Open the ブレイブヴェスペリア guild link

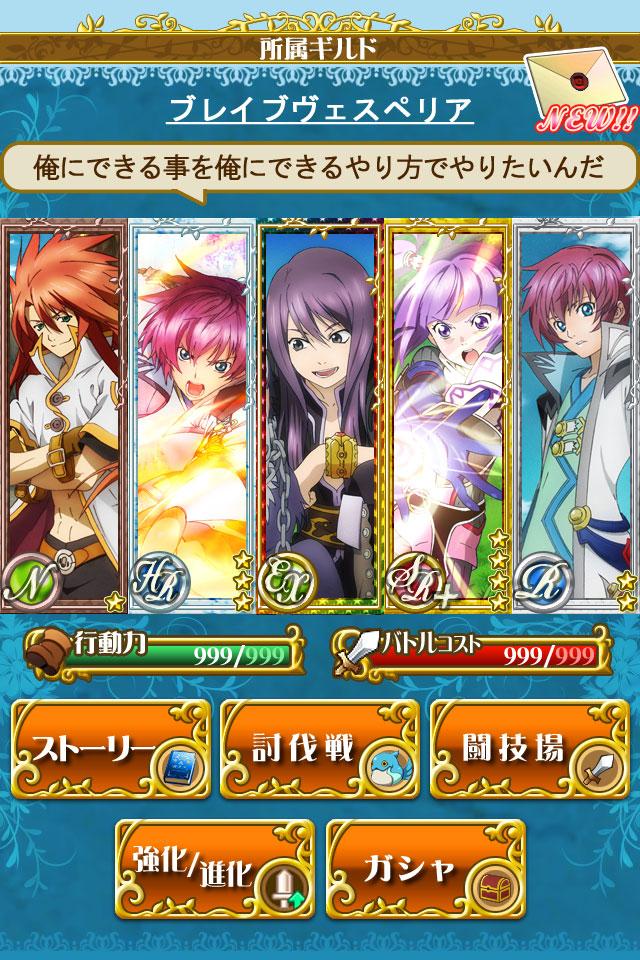[319, 108]
